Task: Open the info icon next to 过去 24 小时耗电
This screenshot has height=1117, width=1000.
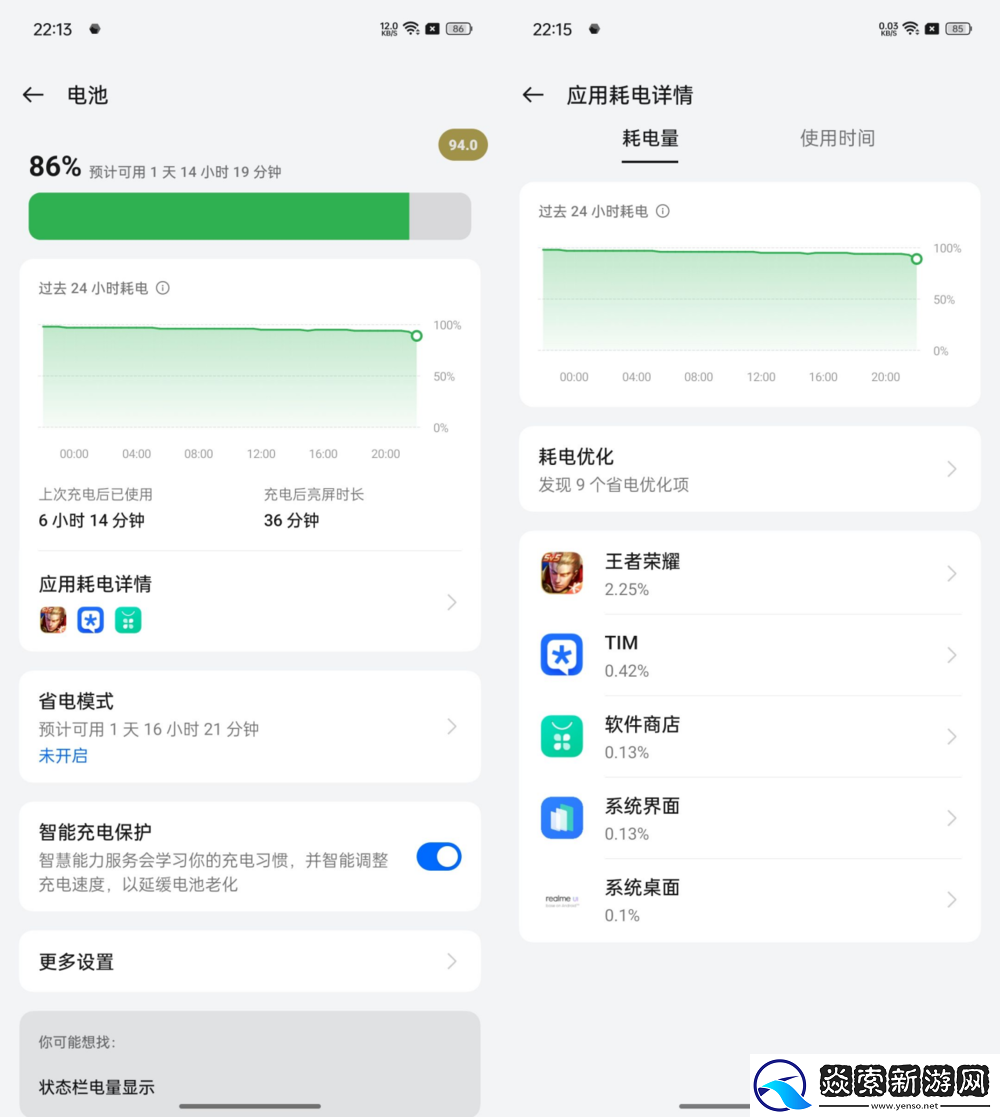Action: pos(165,288)
